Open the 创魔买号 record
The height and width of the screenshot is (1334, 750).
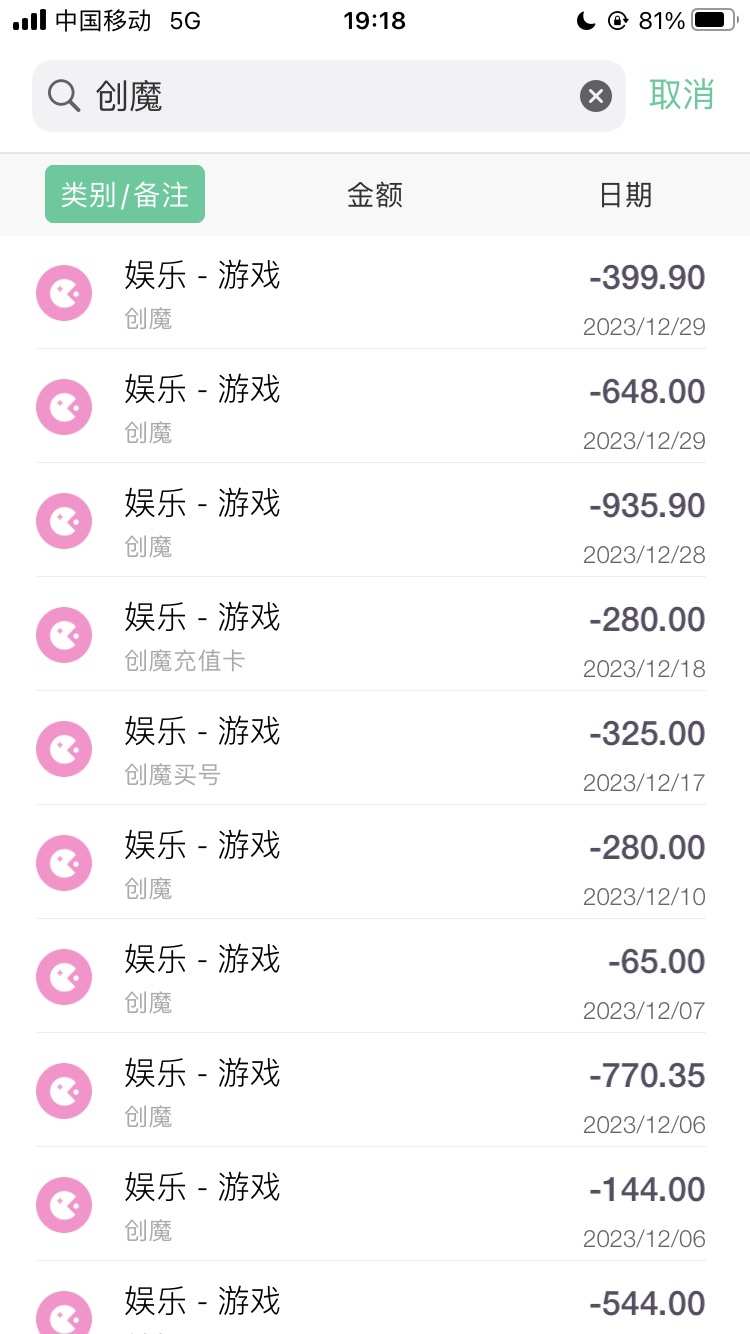(x=375, y=748)
